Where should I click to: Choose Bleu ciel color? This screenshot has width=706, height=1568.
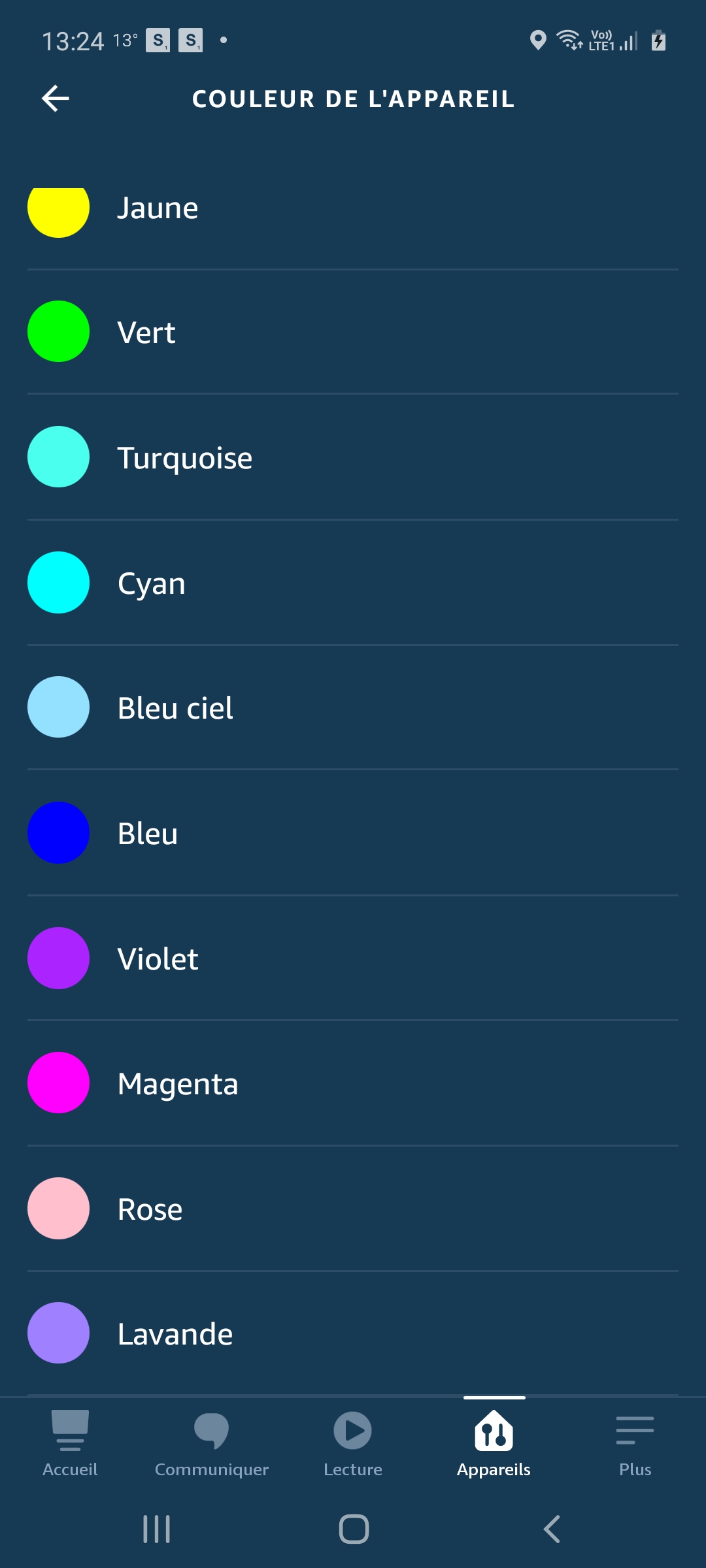coord(353,708)
